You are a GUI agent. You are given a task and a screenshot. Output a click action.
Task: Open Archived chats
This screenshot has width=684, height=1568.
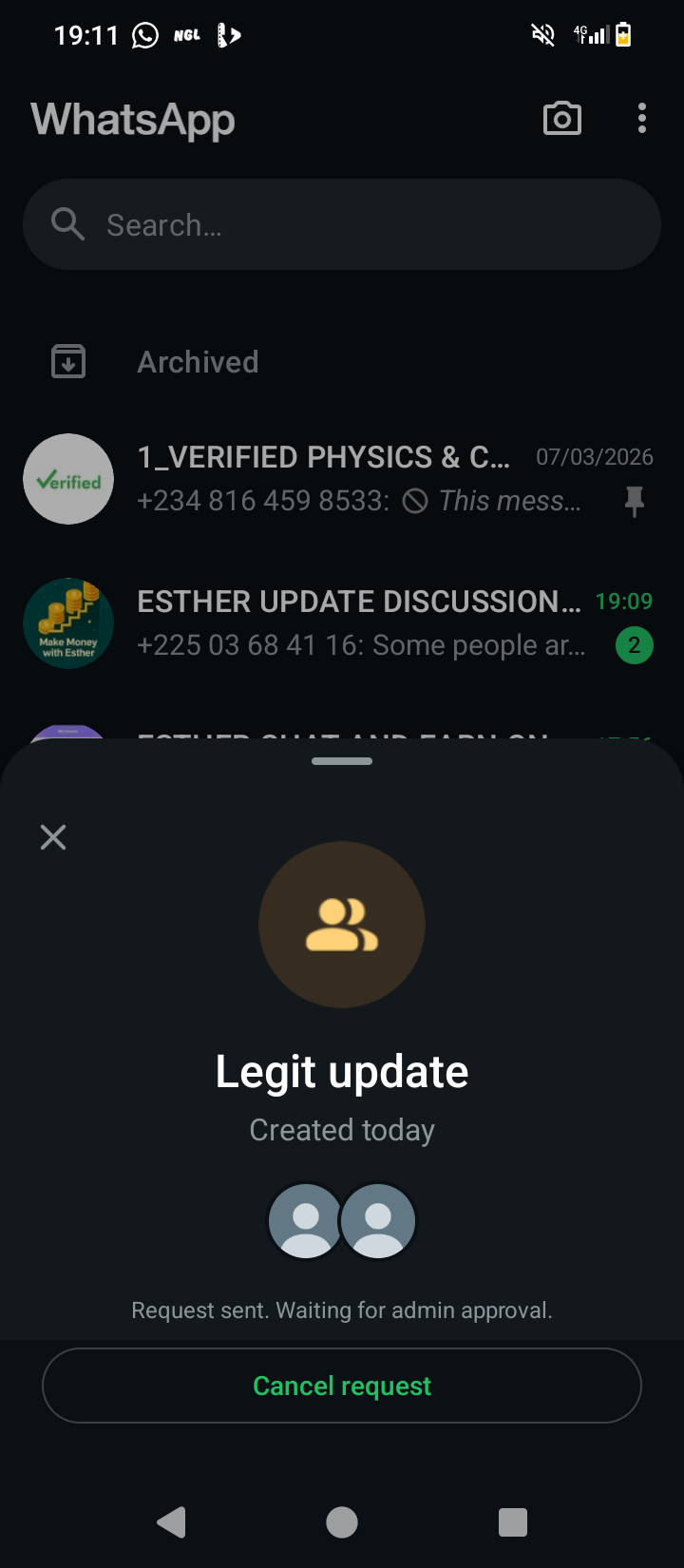pyautogui.click(x=198, y=362)
